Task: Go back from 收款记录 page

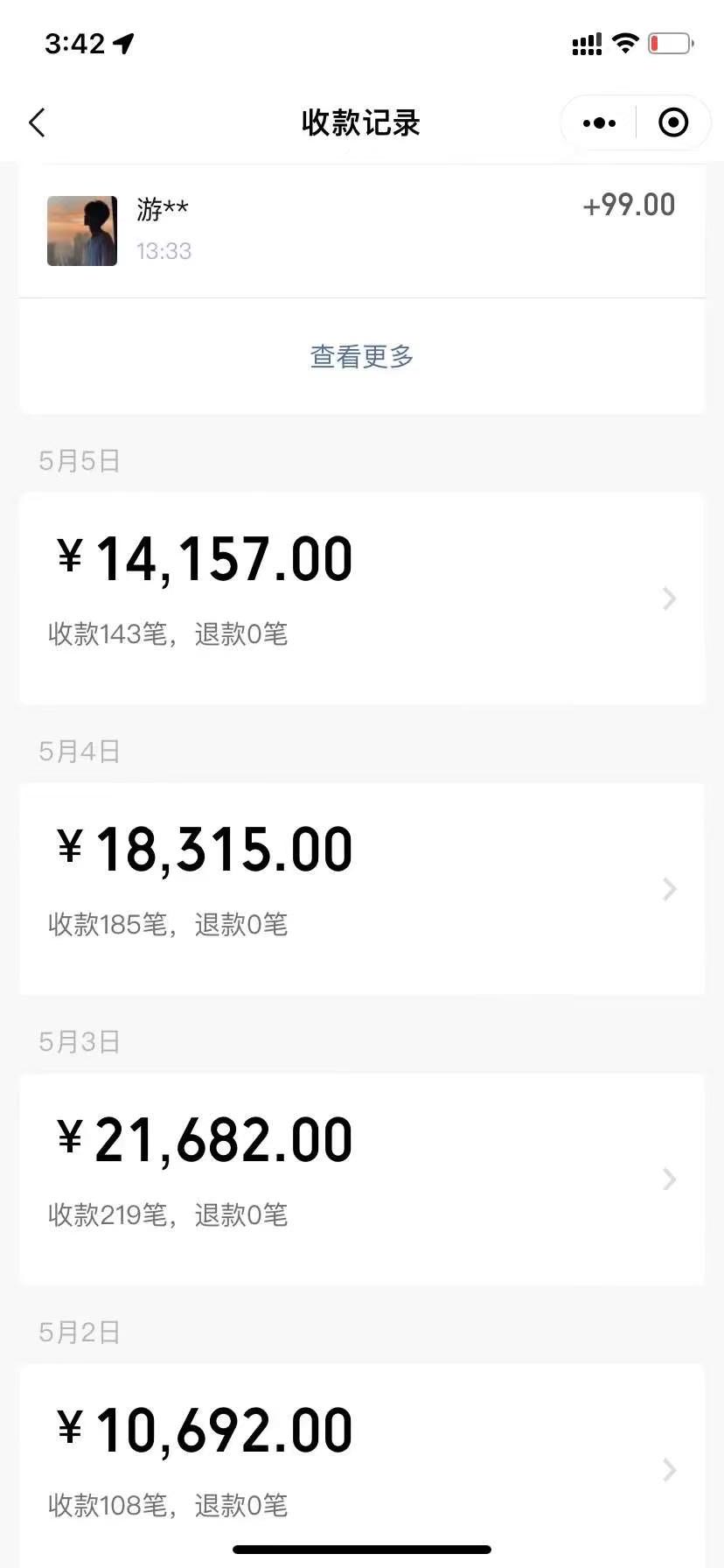Action: pyautogui.click(x=37, y=122)
